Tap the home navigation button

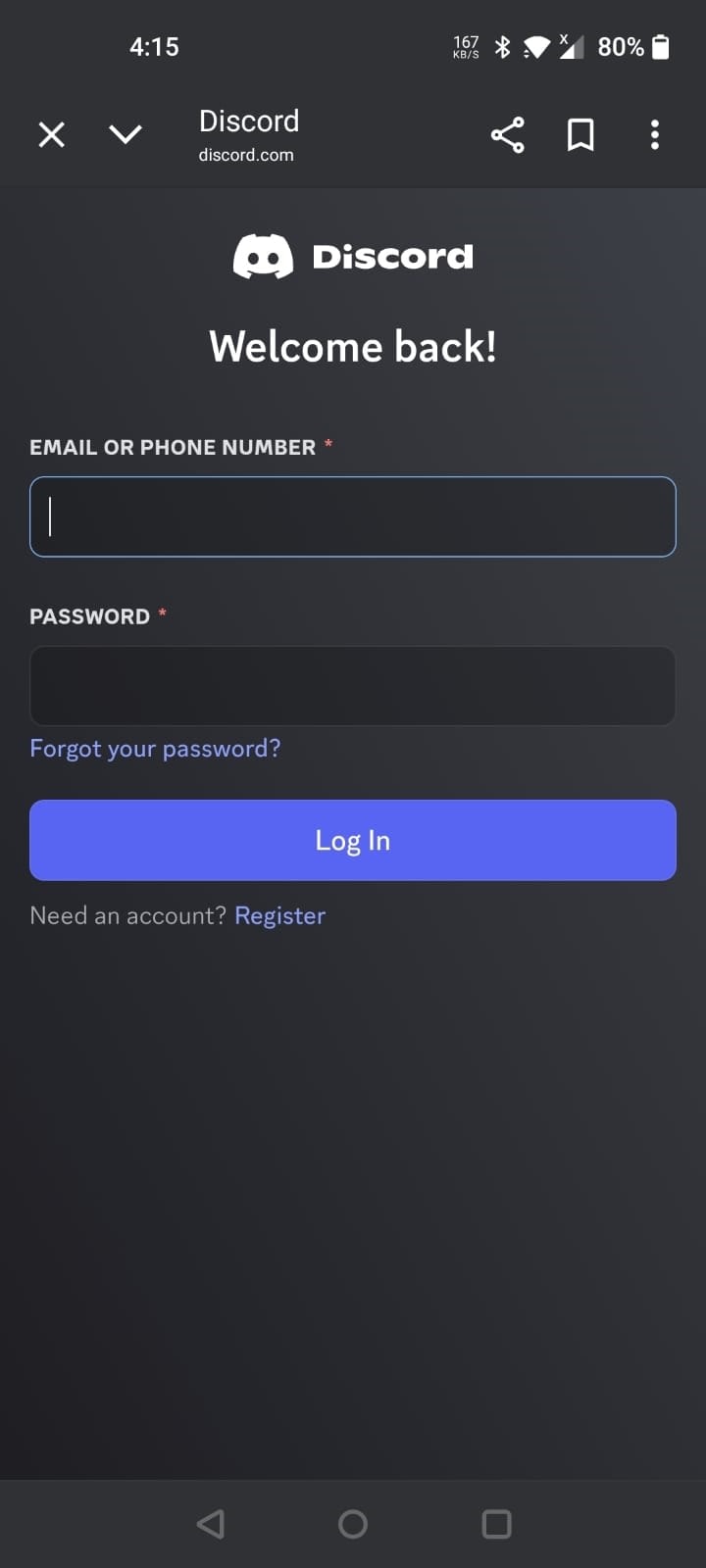[352, 1524]
